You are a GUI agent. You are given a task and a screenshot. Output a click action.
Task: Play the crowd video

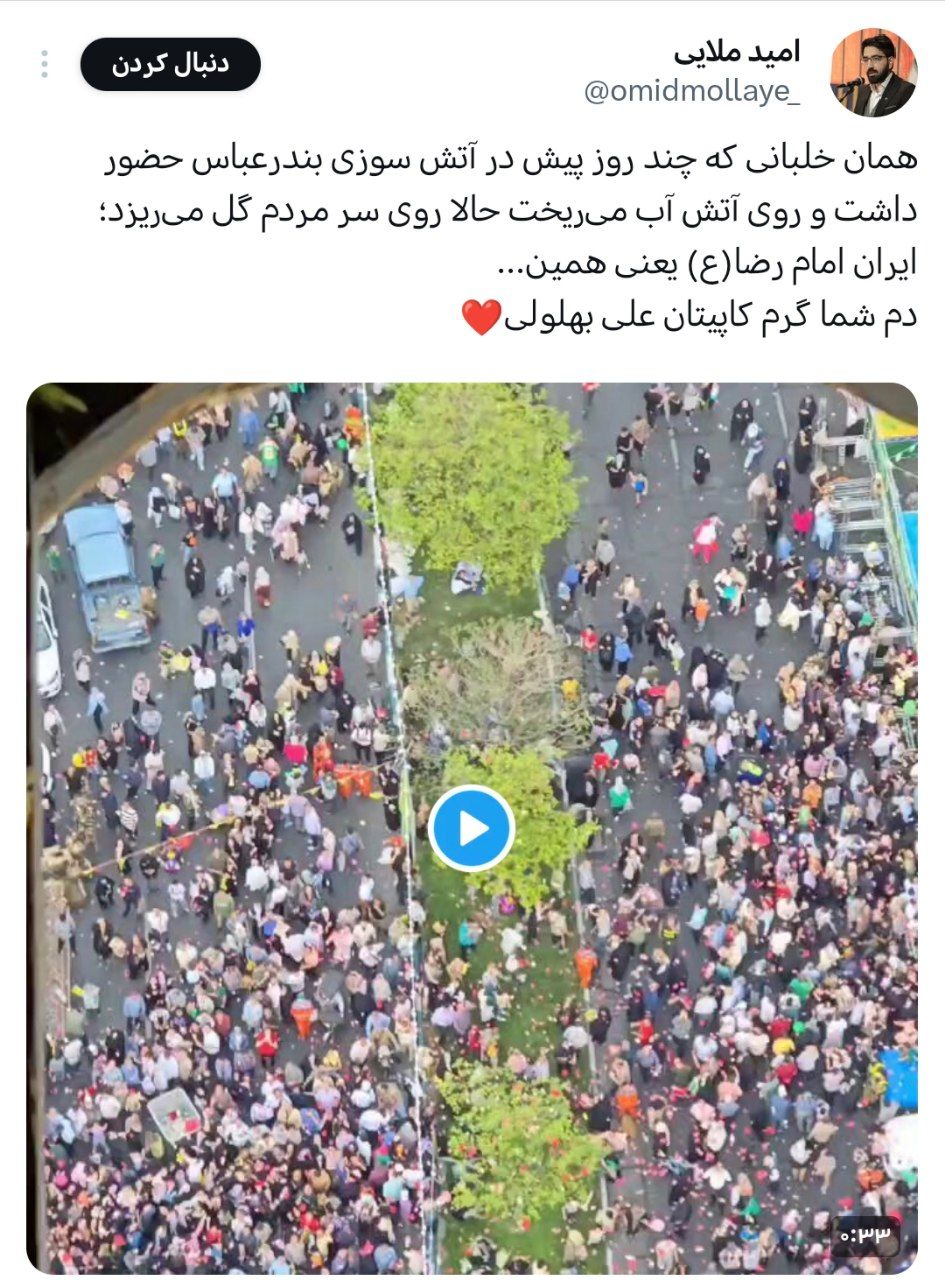tap(471, 828)
